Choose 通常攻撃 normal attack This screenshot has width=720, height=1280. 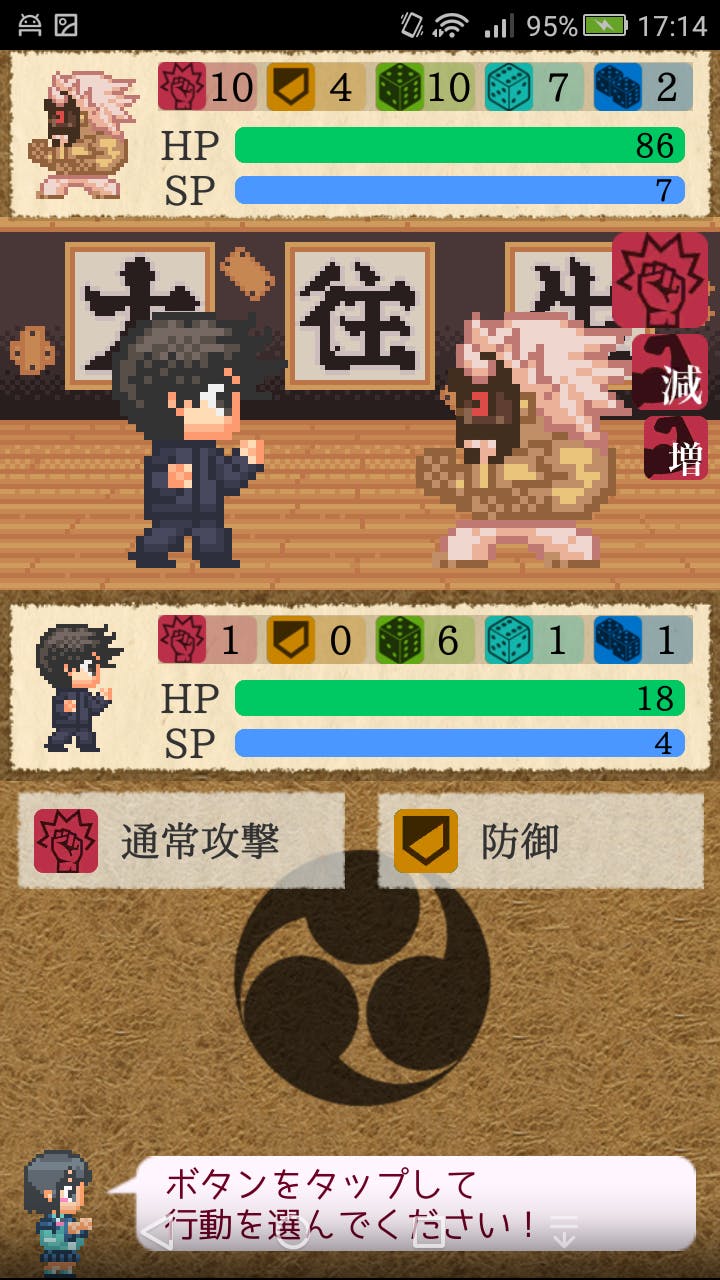pos(181,841)
